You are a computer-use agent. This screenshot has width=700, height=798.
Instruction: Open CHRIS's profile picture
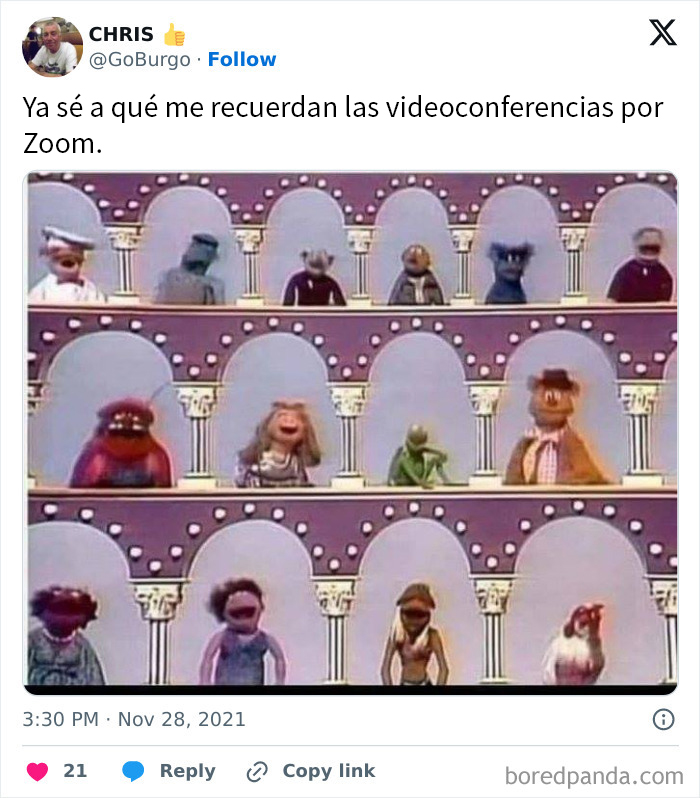[x=52, y=47]
